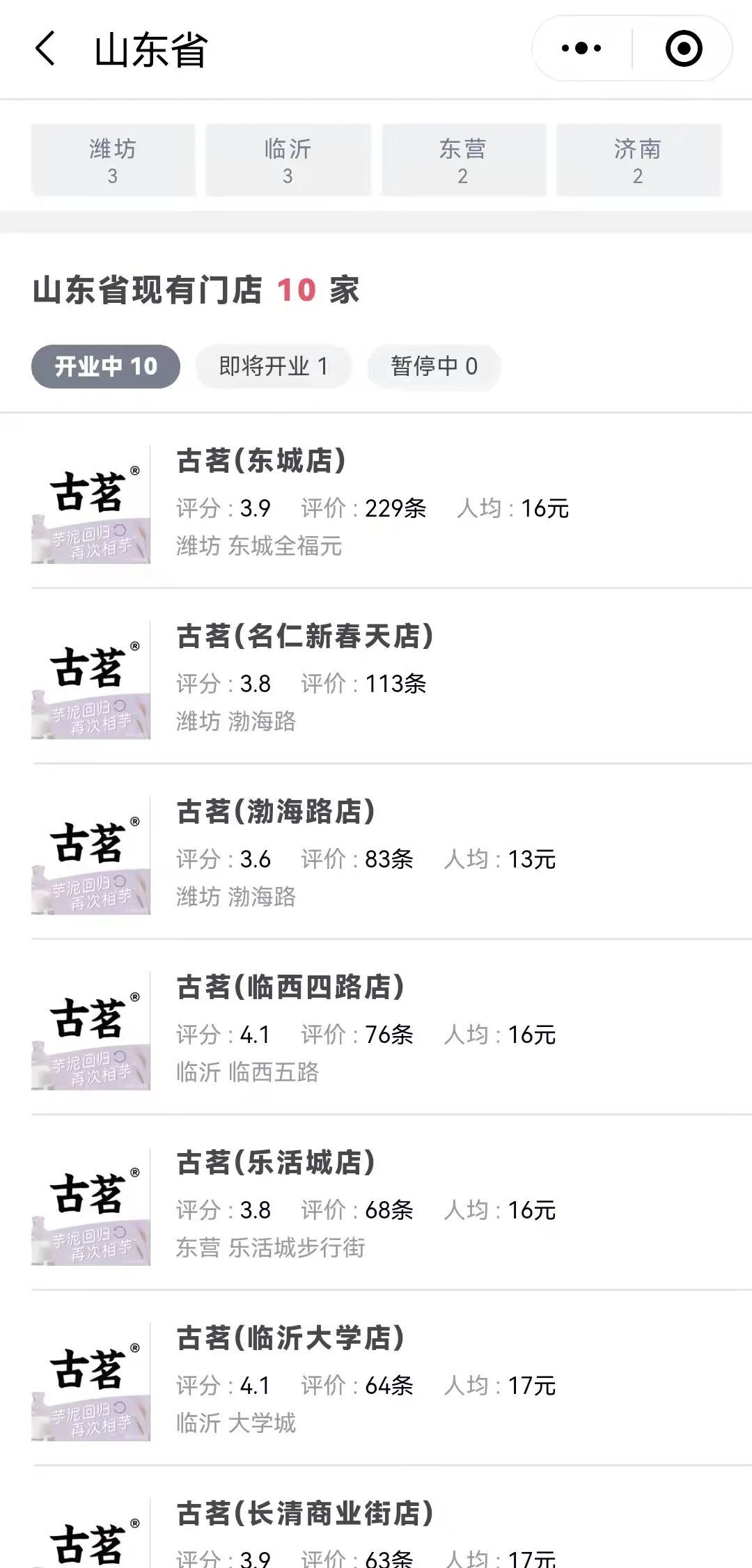Screen dimensions: 752x1568
Task: Open the mini program more-options menu
Action: click(581, 49)
